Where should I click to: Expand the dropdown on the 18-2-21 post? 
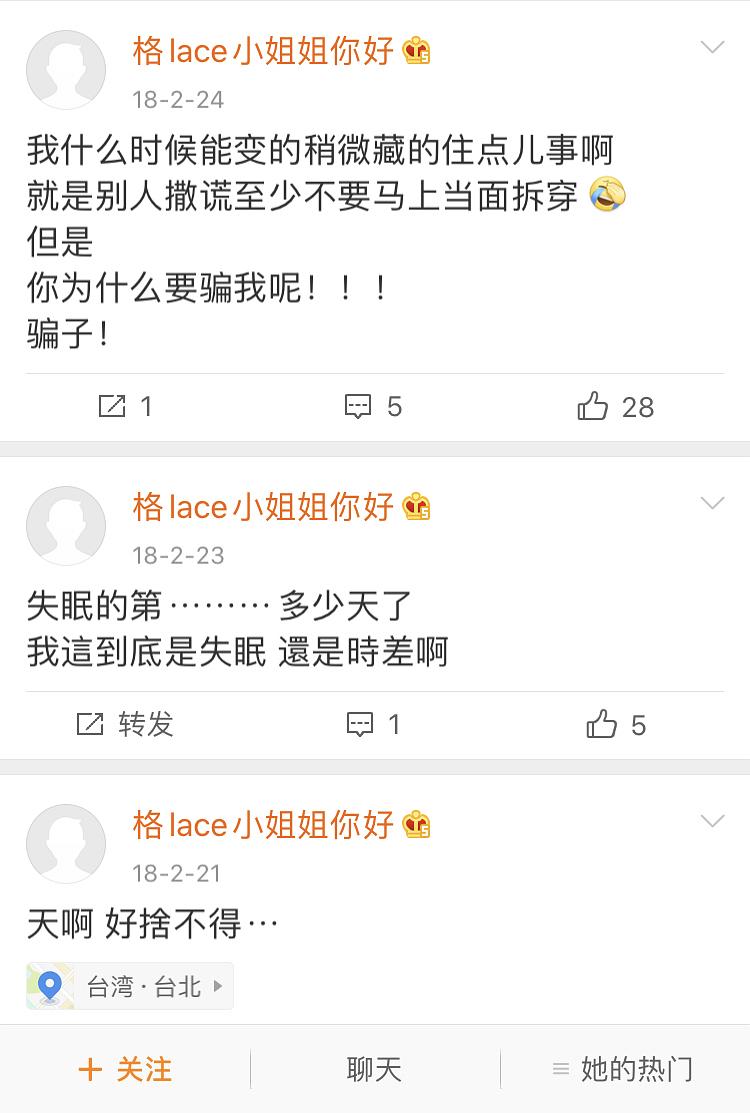pyautogui.click(x=712, y=821)
